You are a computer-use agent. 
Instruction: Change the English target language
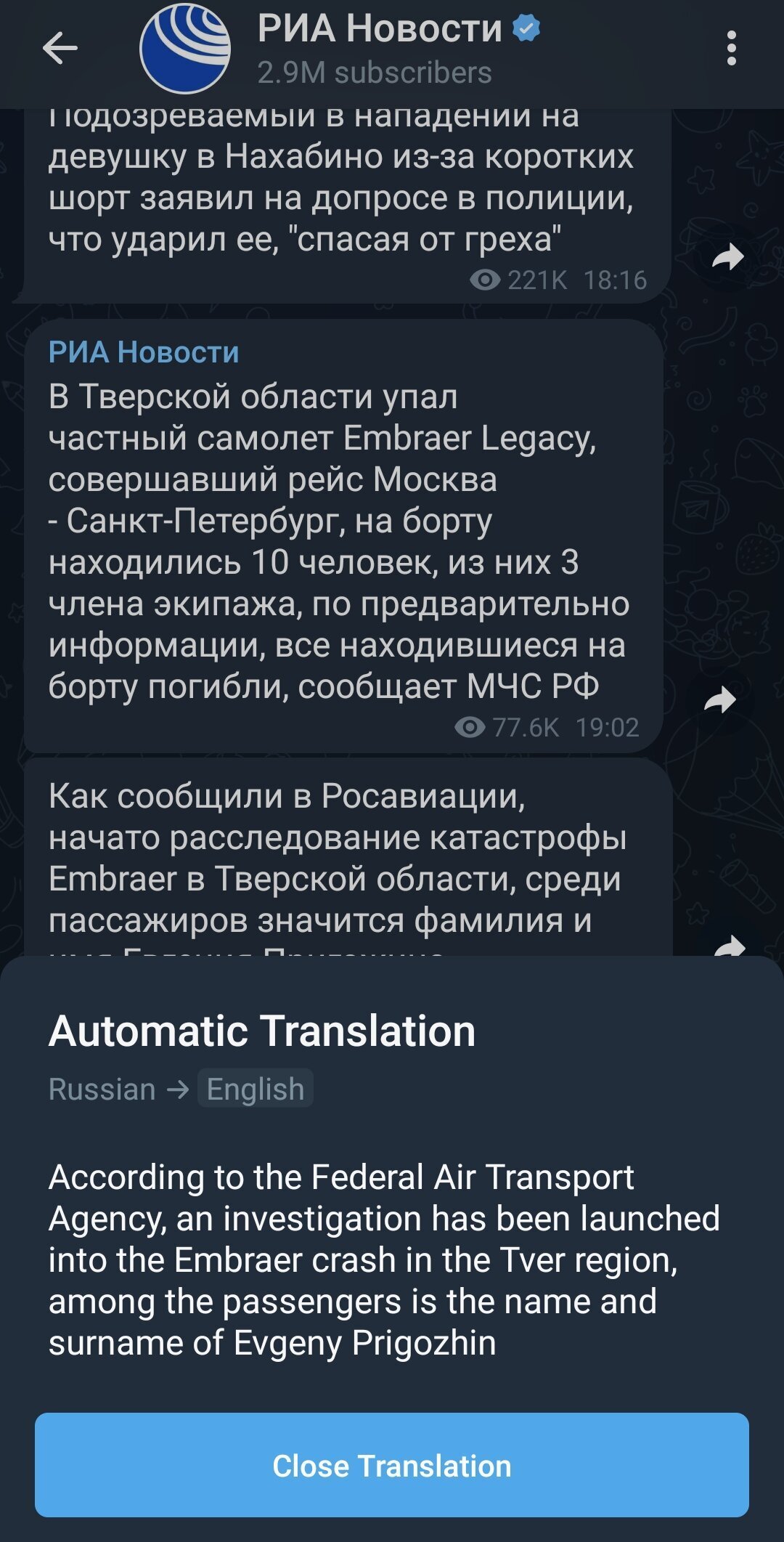tap(256, 1089)
